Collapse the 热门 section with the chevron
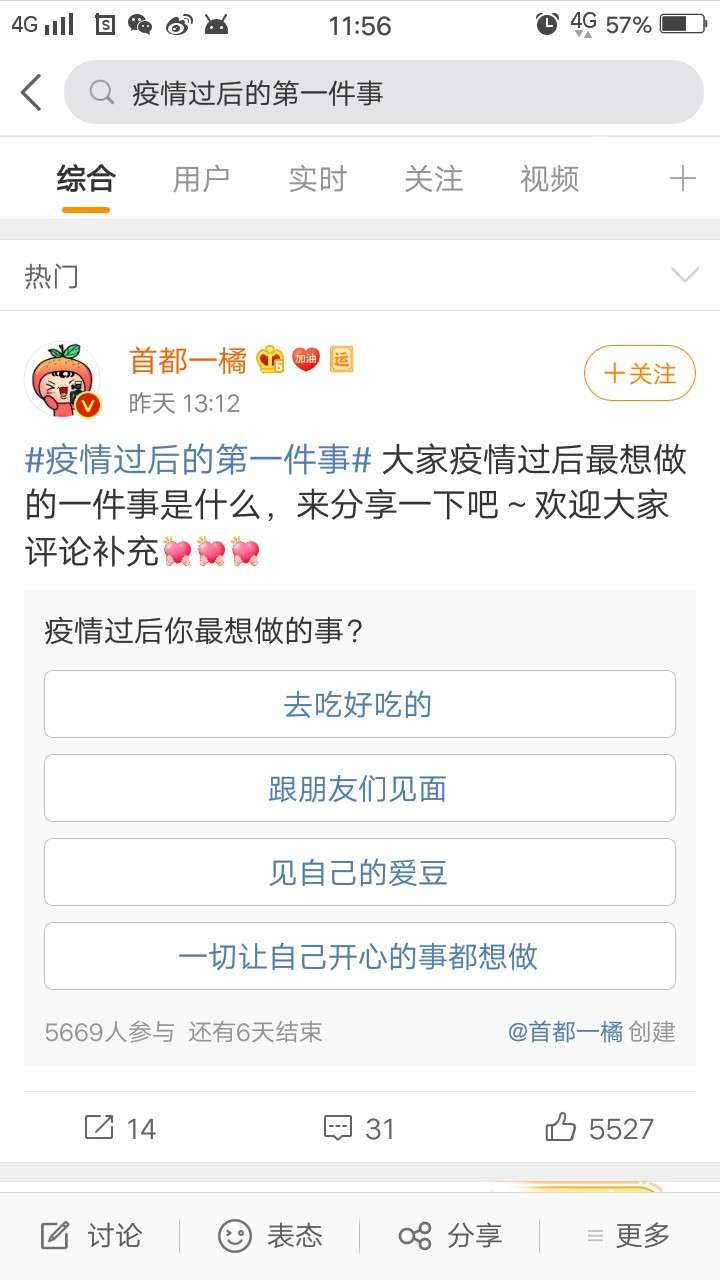 [x=684, y=275]
